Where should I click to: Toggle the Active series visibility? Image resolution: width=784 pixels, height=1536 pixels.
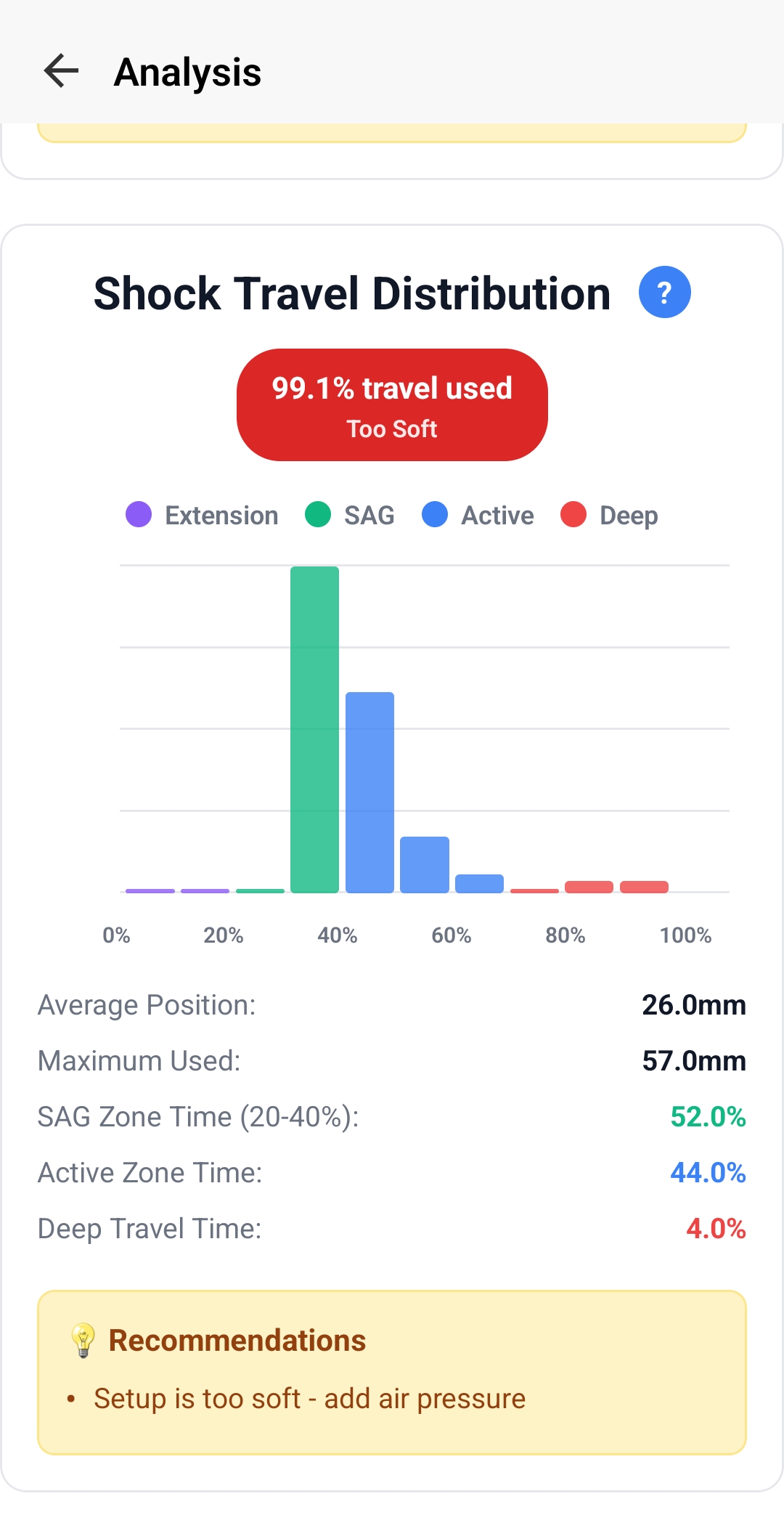479,515
